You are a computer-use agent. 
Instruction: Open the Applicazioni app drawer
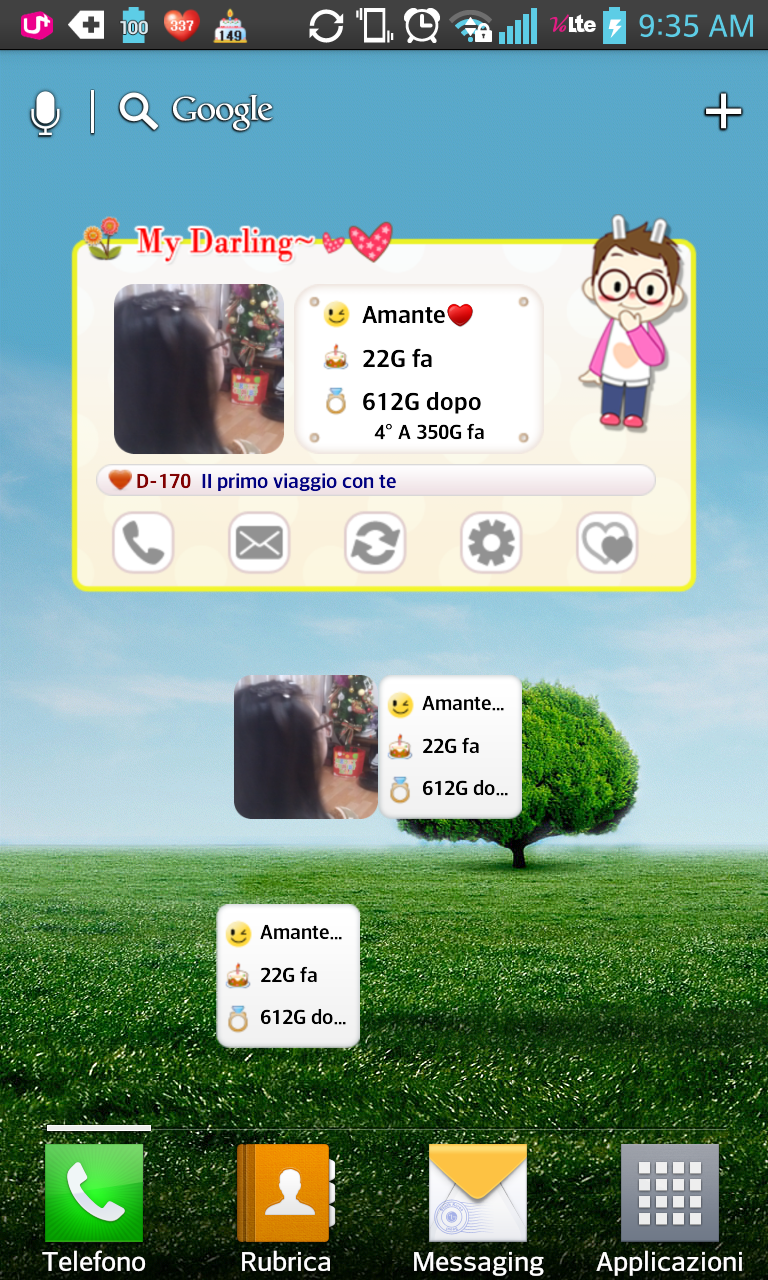(669, 1195)
